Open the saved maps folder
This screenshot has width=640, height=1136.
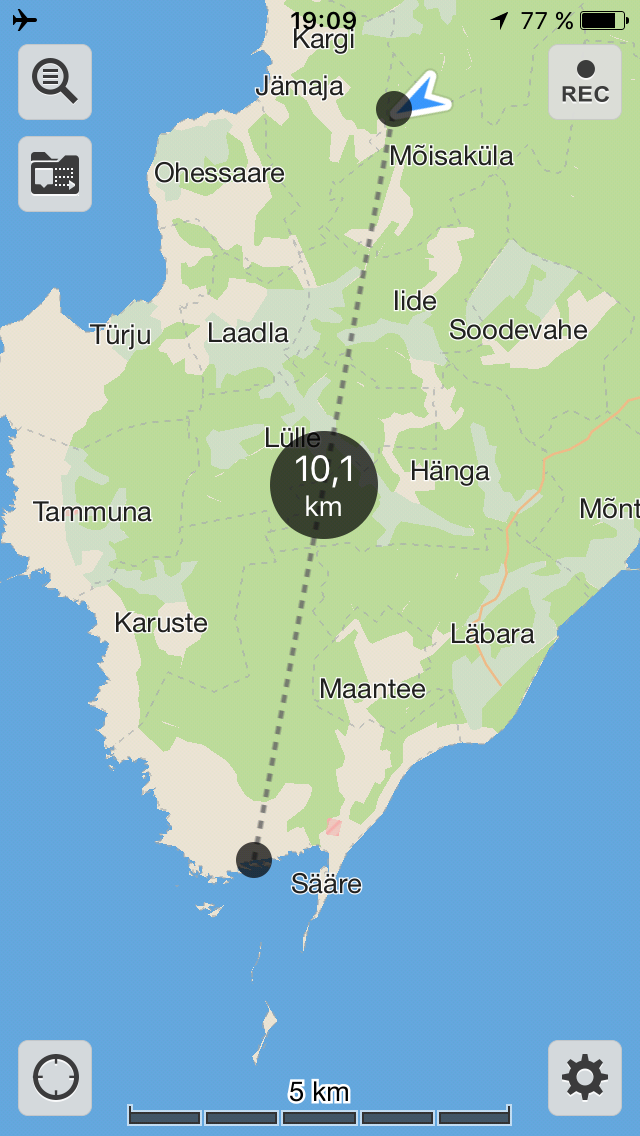[x=55, y=174]
